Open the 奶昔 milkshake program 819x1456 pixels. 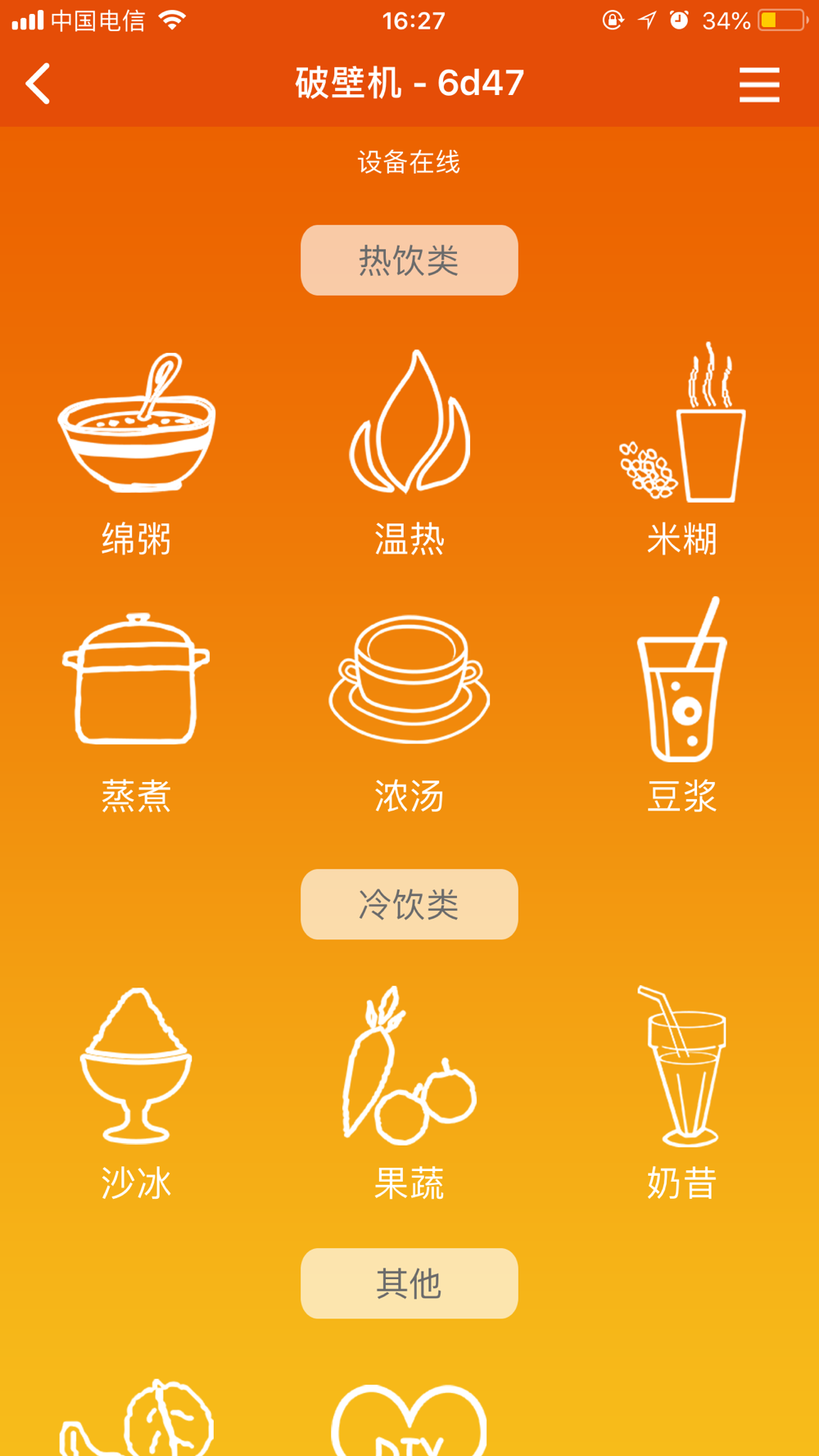coord(682,1094)
